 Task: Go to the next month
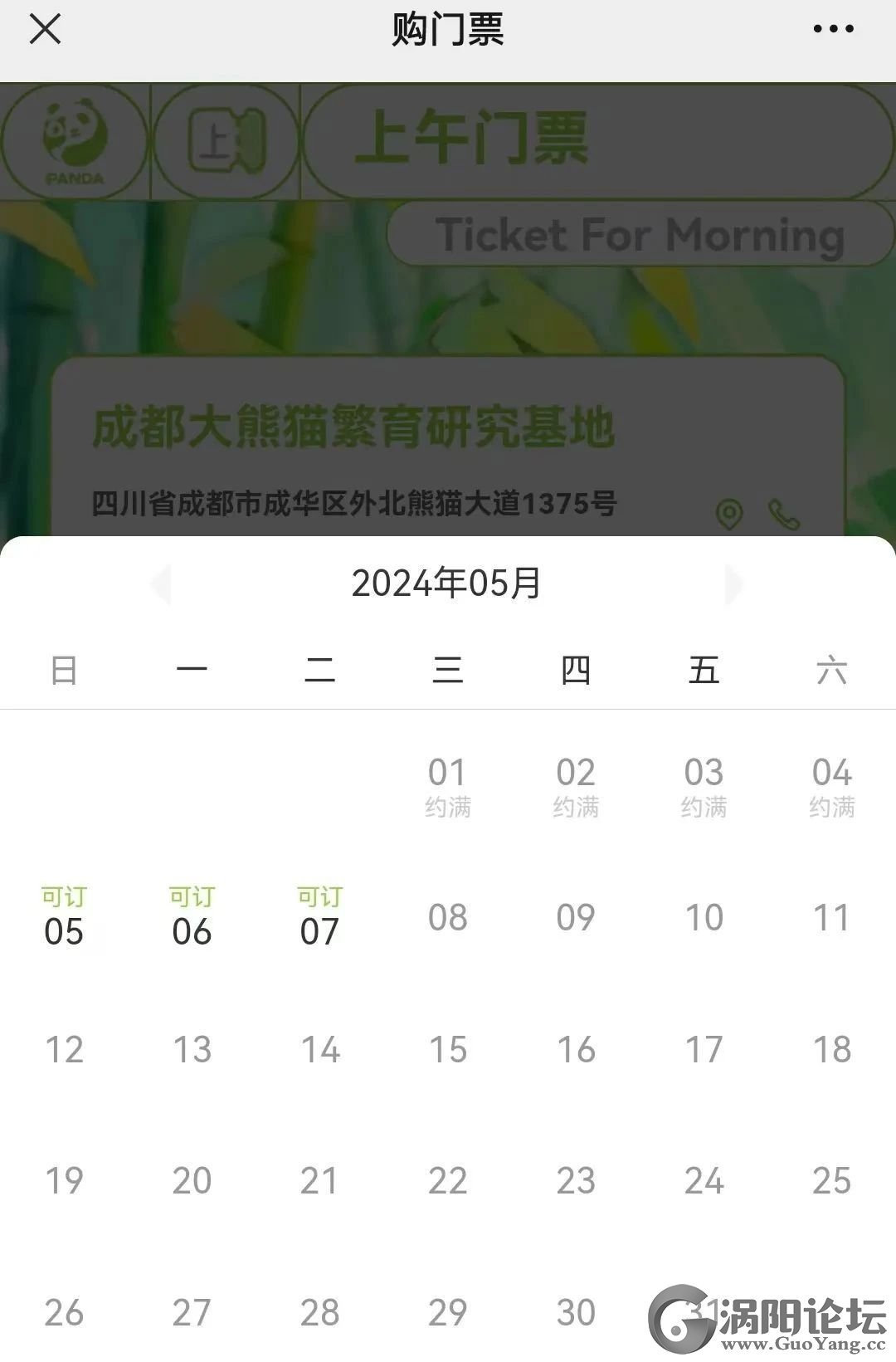(733, 584)
